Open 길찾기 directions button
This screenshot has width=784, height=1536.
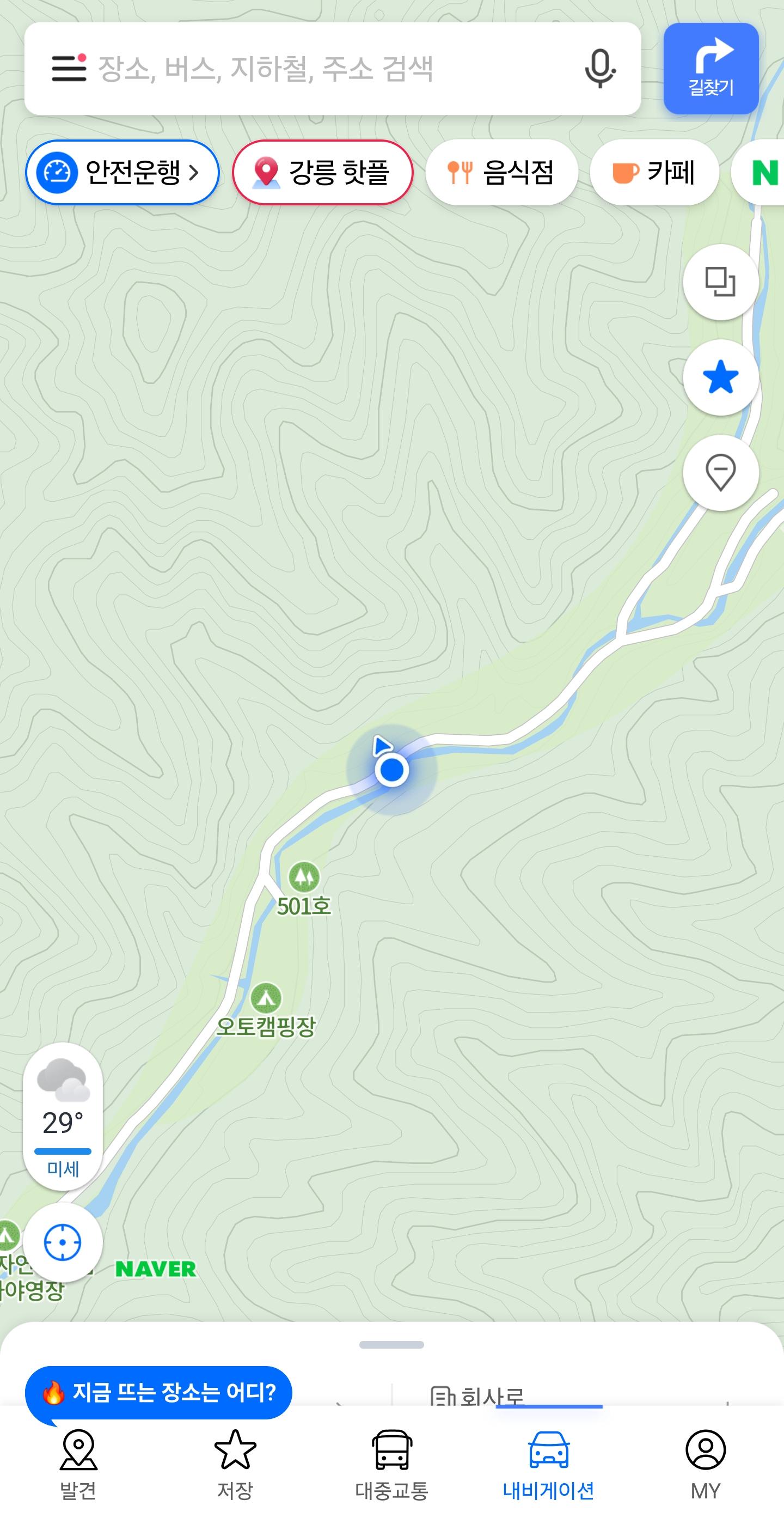[x=710, y=69]
